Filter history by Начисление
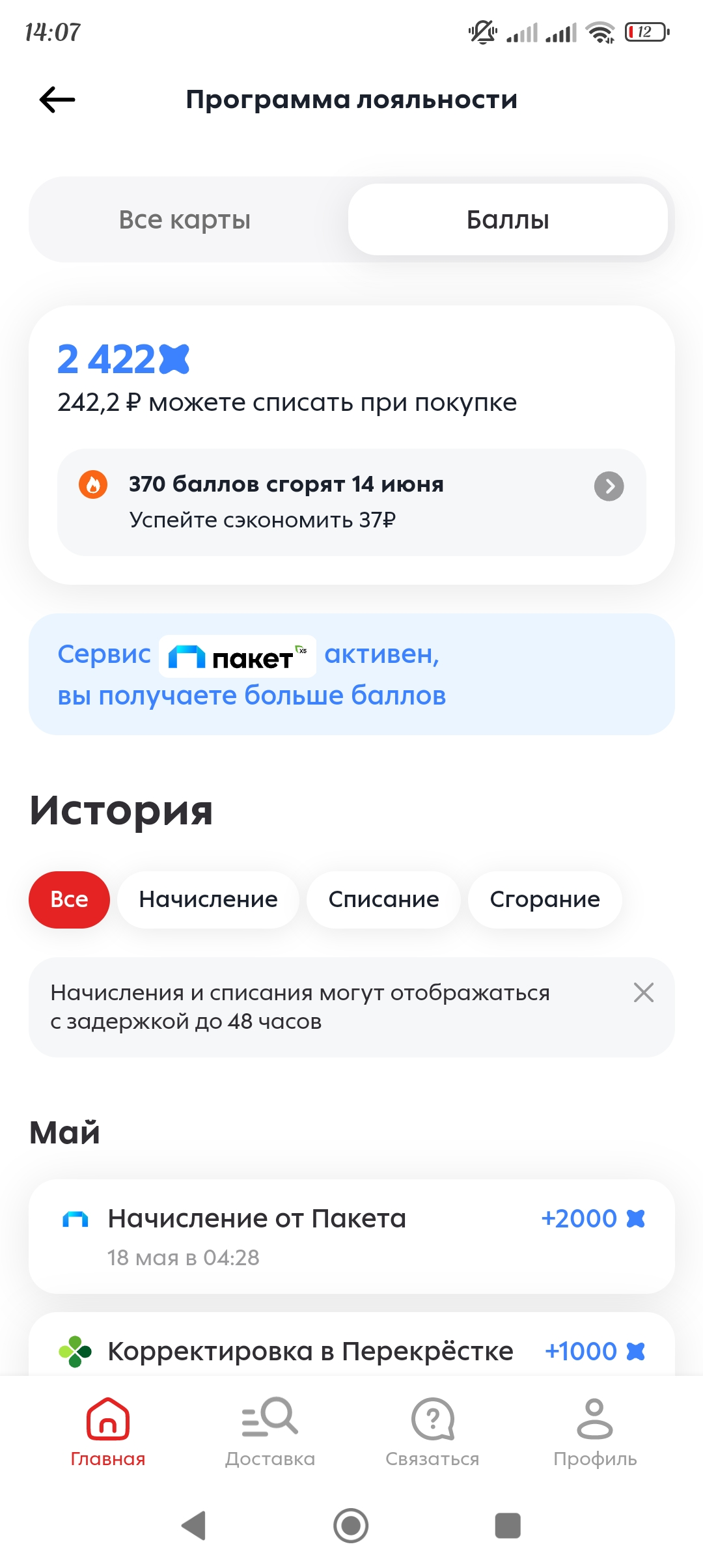The height and width of the screenshot is (1568, 703). (208, 899)
